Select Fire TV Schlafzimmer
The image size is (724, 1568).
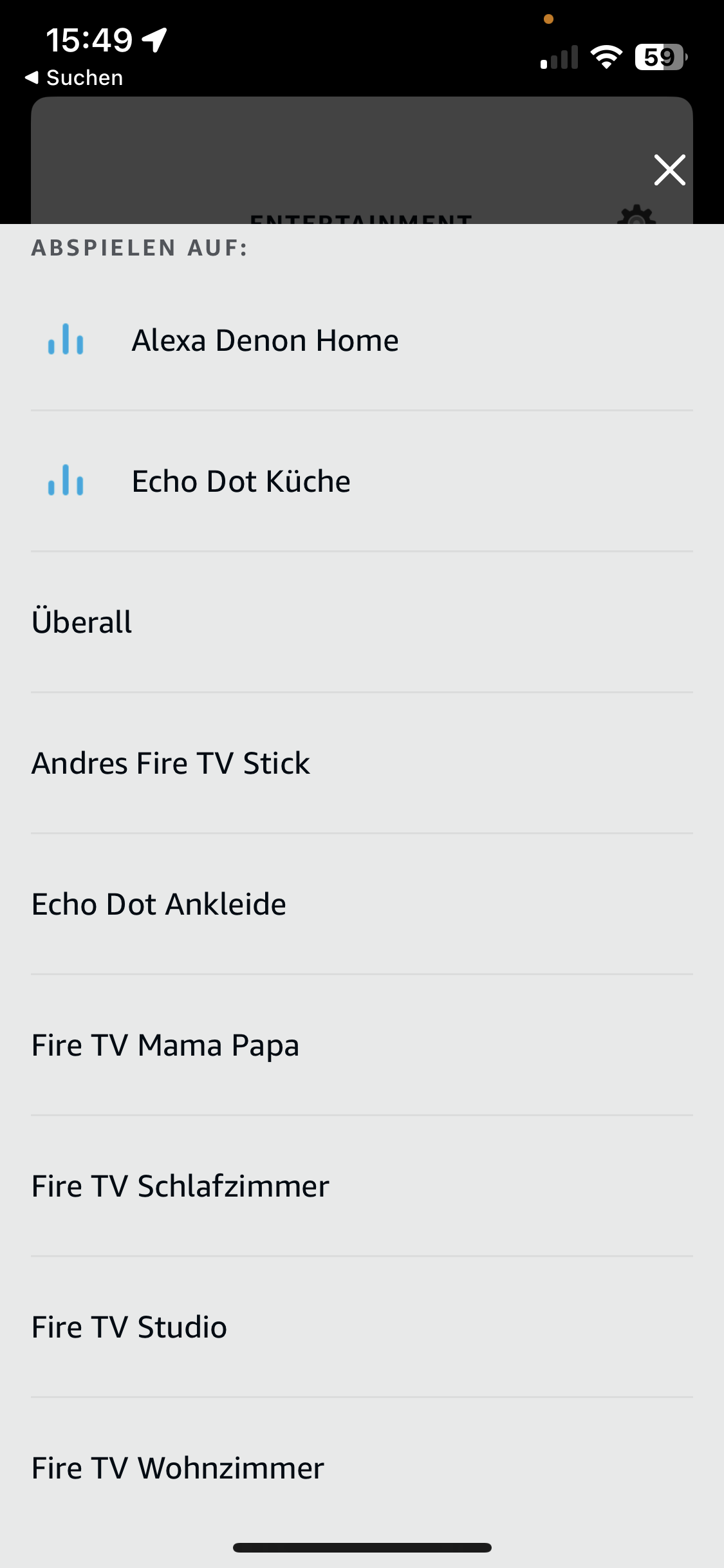(180, 1186)
